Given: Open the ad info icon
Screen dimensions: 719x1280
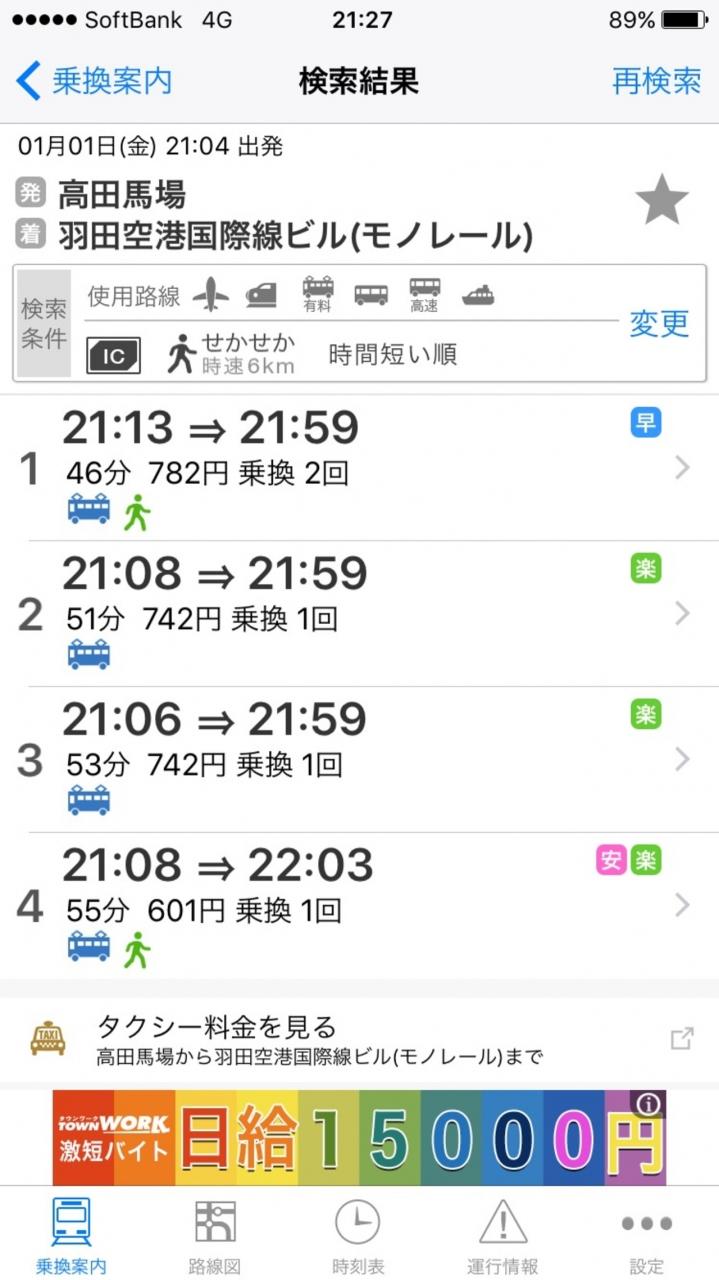Looking at the screenshot, I should click(x=649, y=1103).
